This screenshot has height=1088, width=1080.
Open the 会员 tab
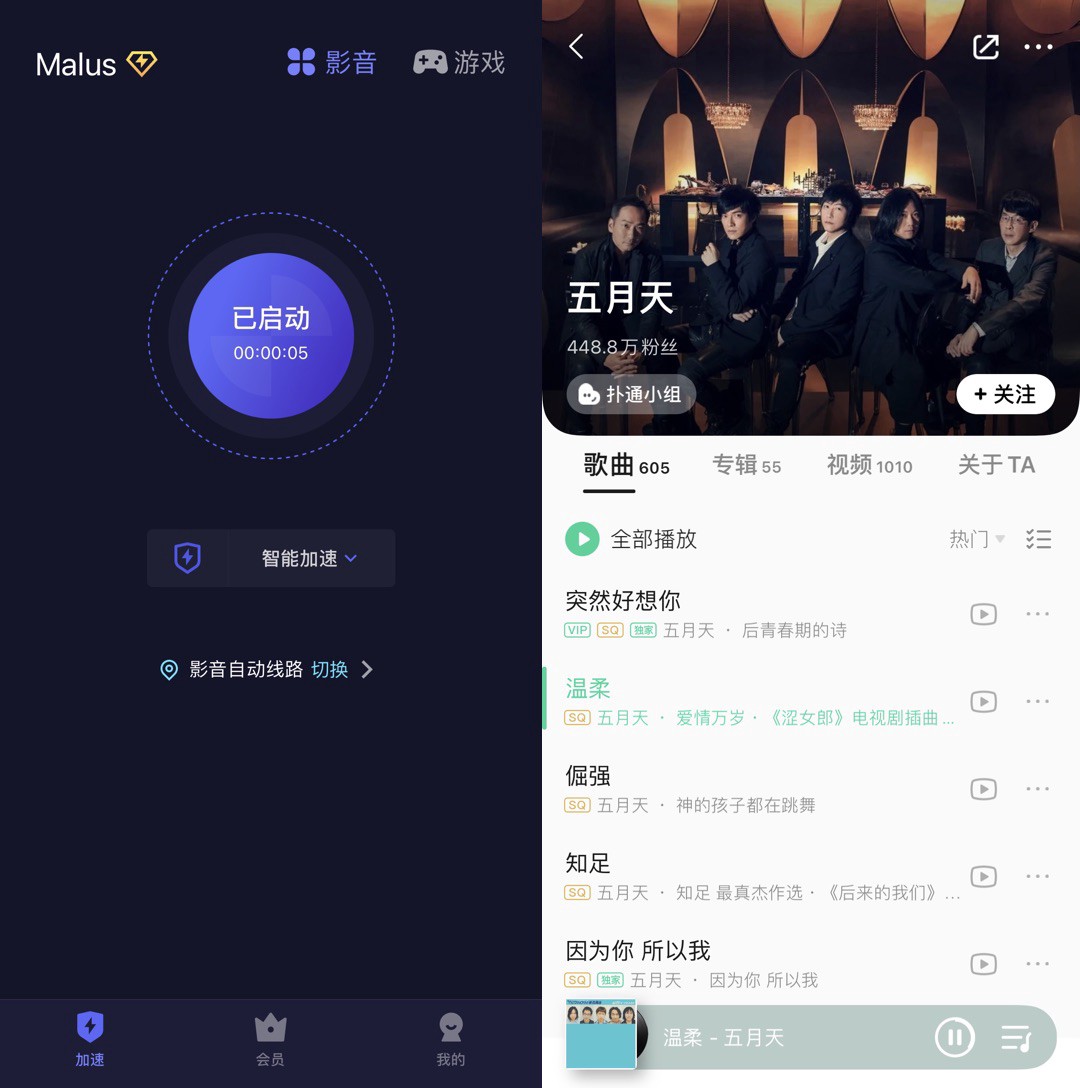270,1039
